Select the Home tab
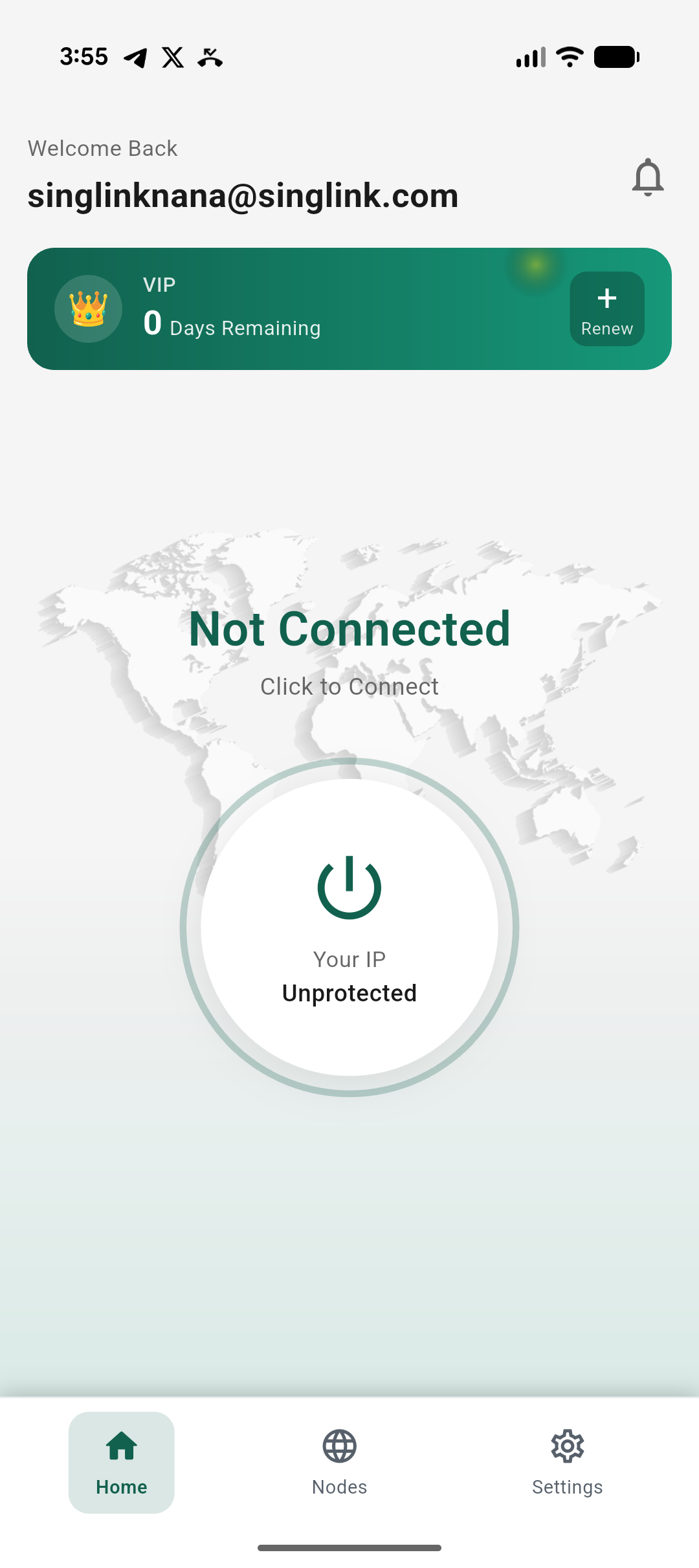 pyautogui.click(x=122, y=1462)
